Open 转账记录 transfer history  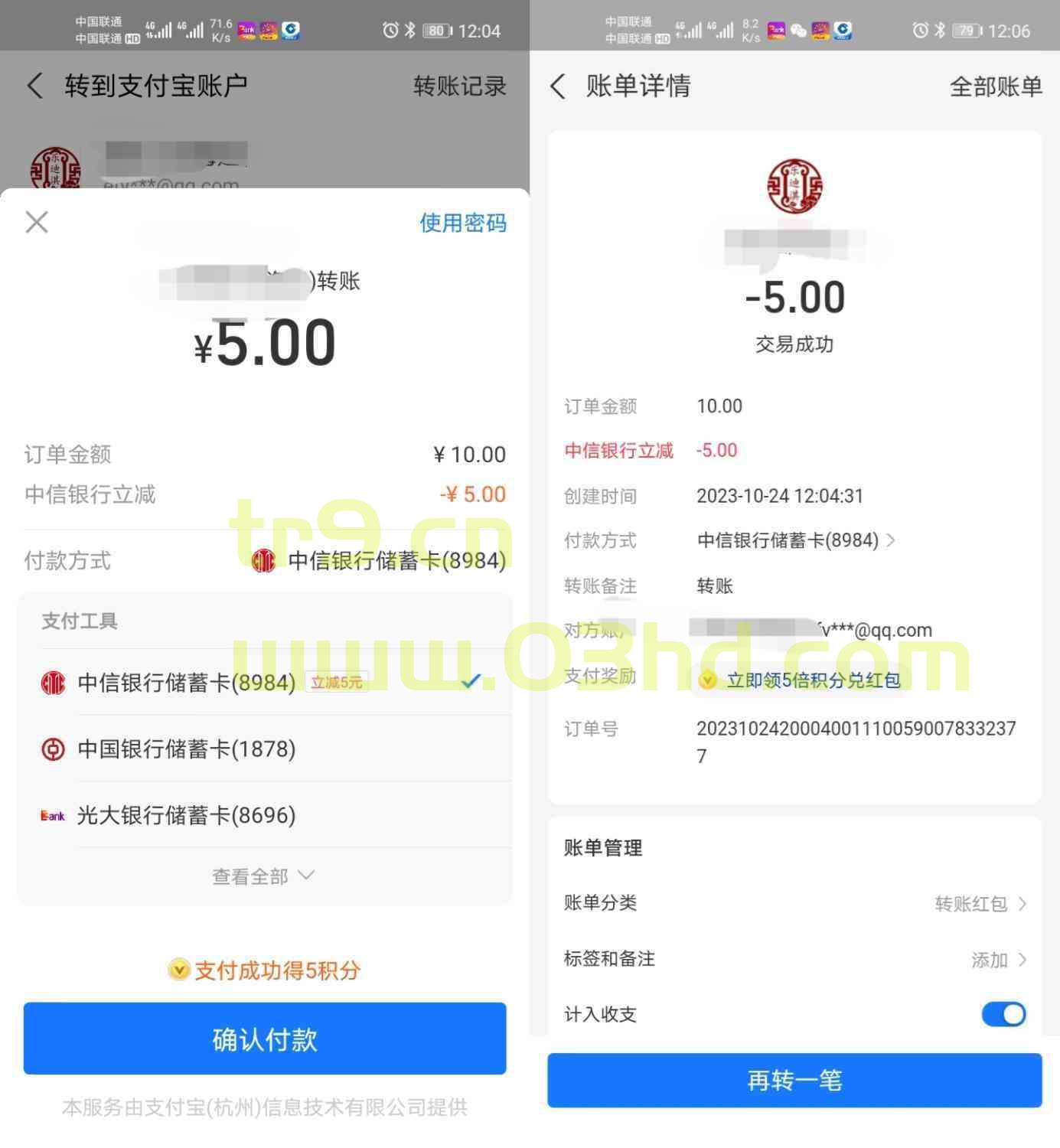coord(459,86)
